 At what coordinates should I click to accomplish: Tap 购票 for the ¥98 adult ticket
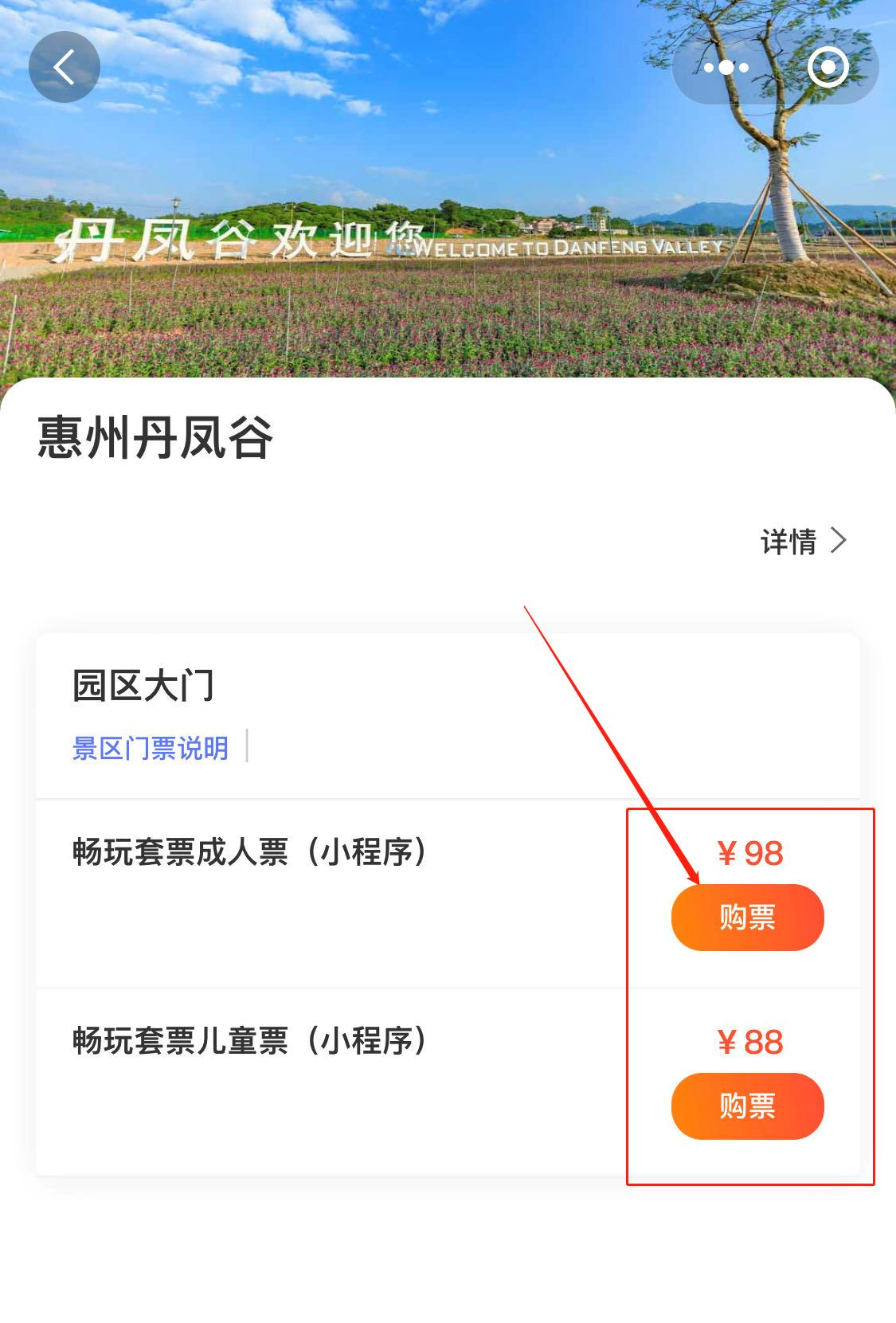pos(747,918)
